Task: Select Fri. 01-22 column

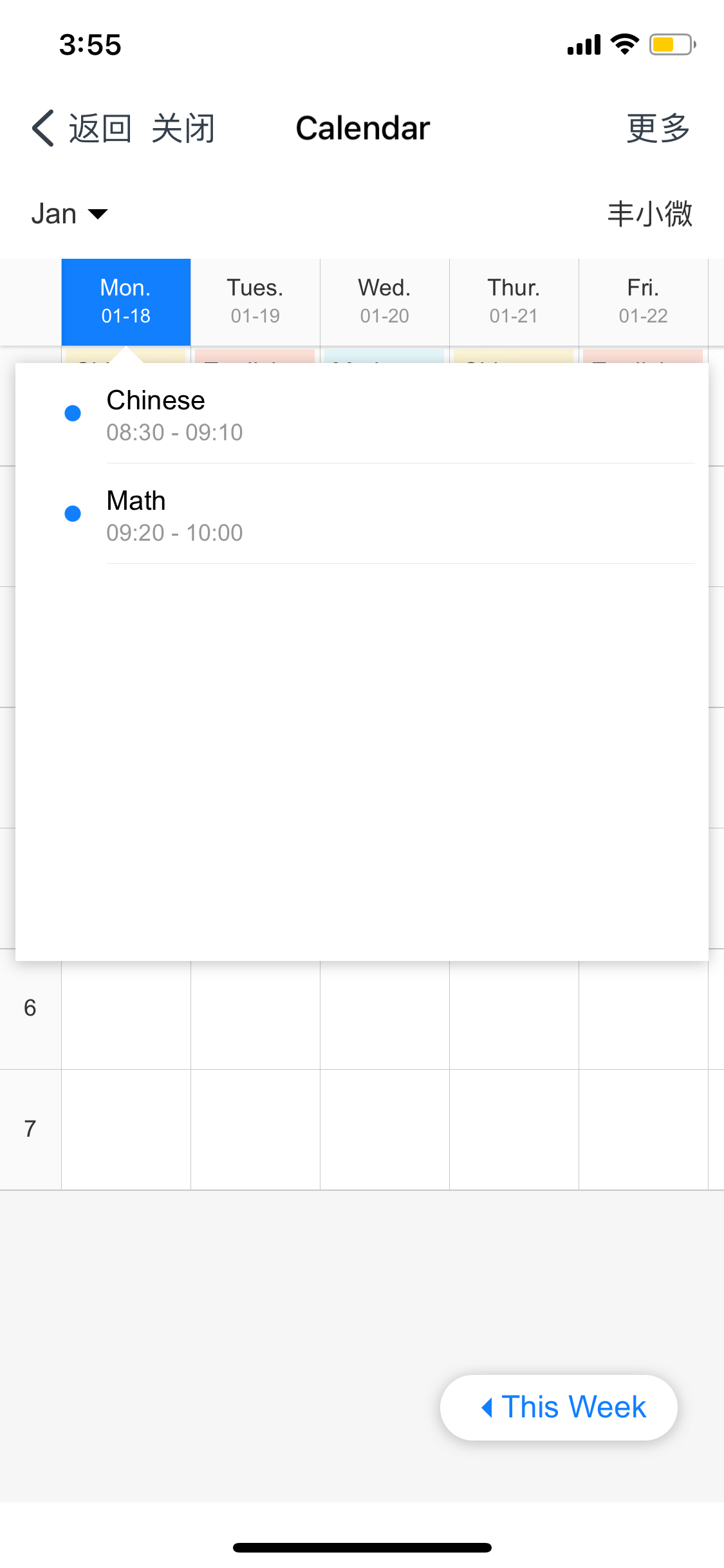Action: click(x=643, y=302)
